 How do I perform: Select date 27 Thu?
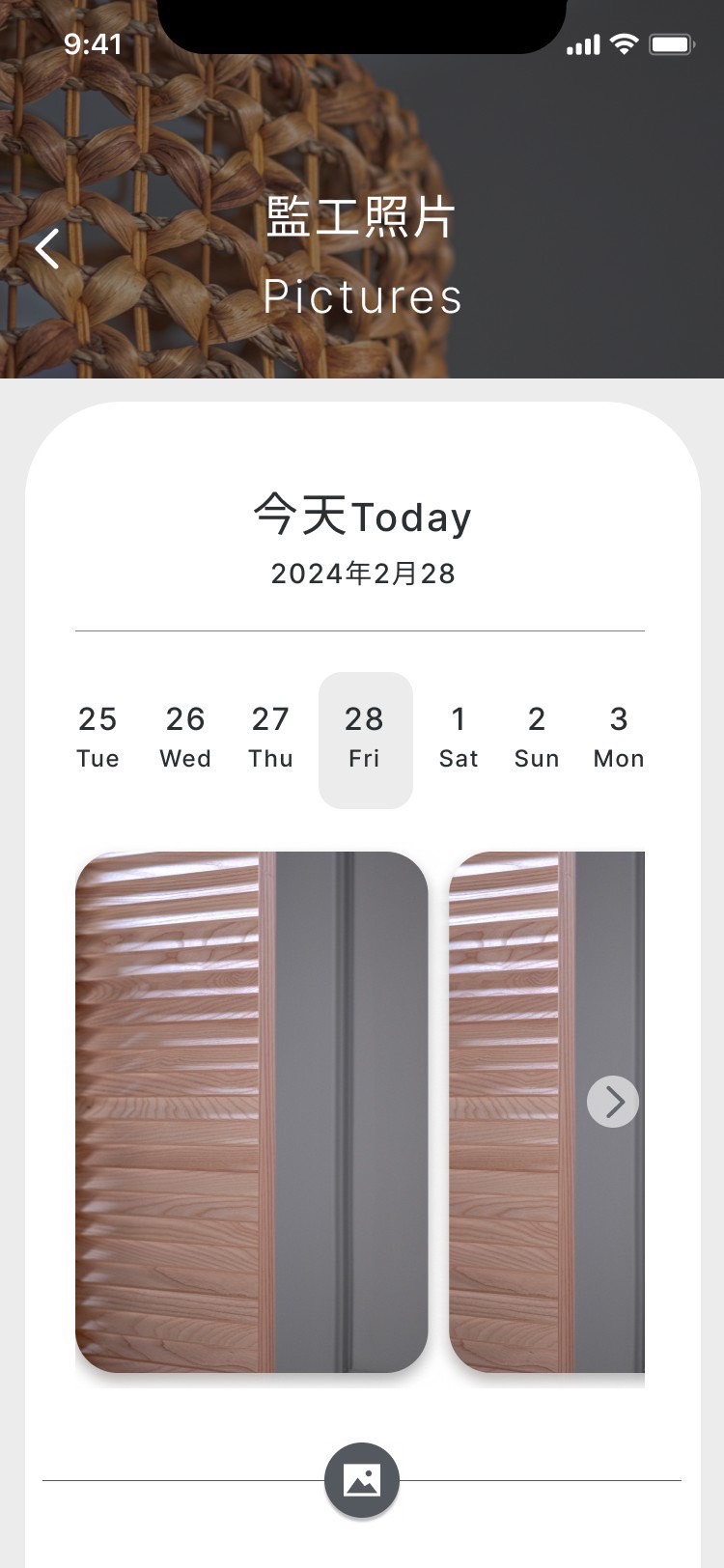pos(270,739)
